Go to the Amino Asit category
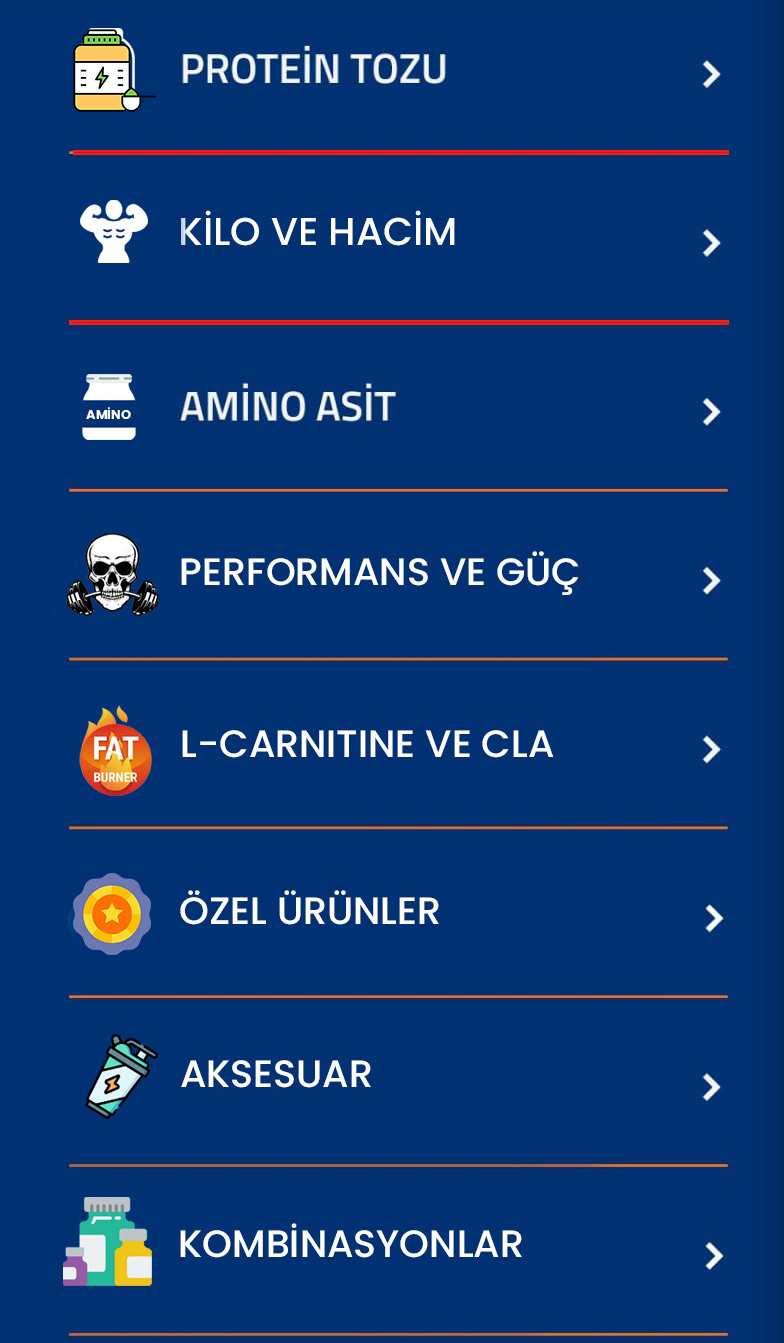Viewport: 784px width, 1343px height. (x=398, y=408)
